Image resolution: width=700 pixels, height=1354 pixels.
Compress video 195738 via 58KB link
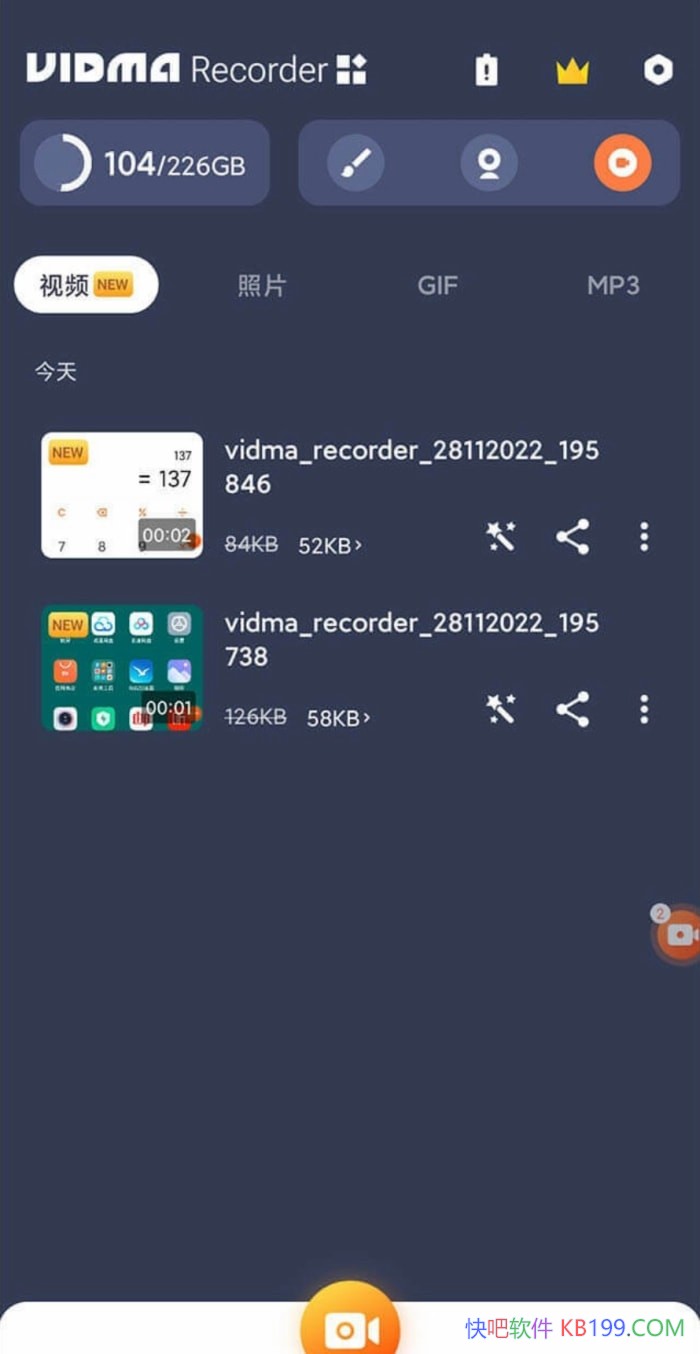coord(337,717)
